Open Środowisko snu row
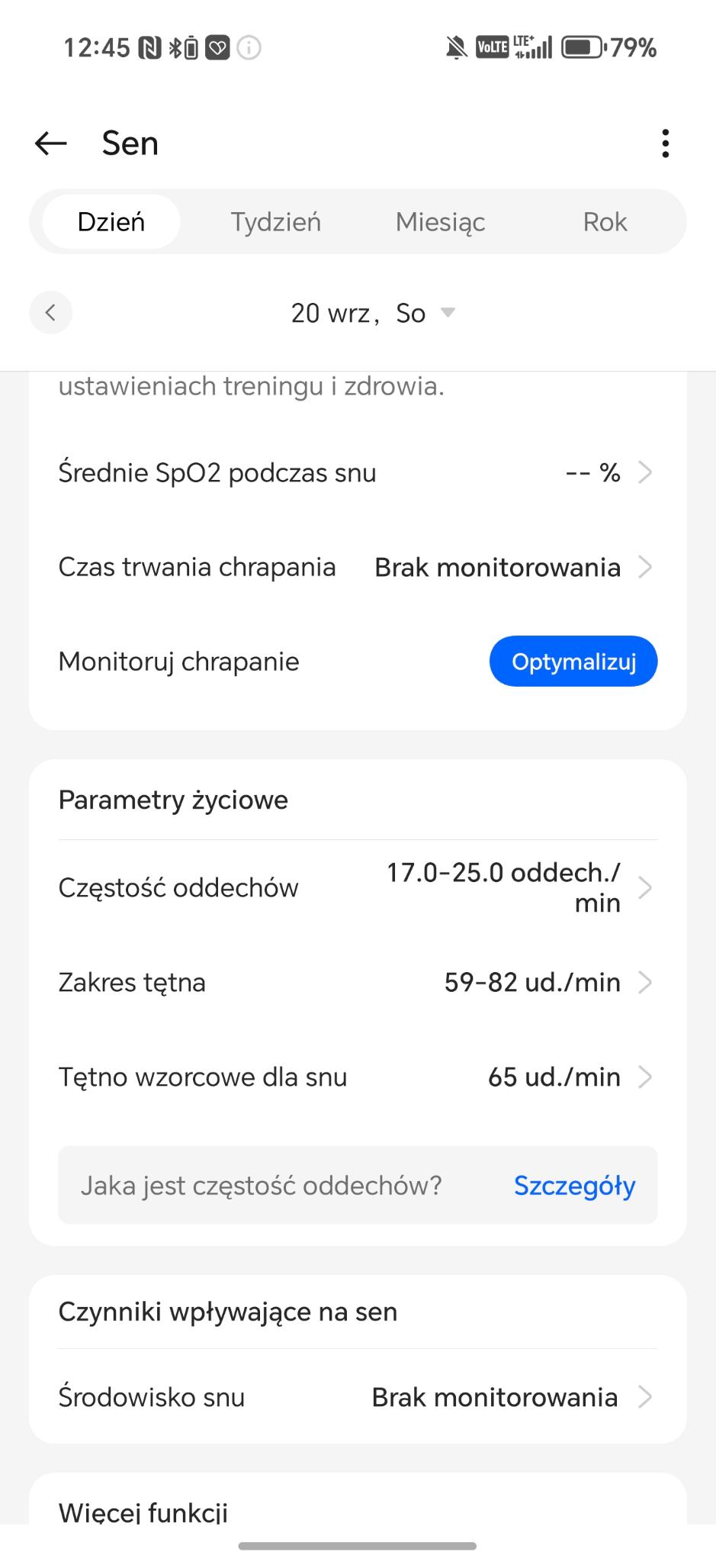716x1568 pixels. tap(357, 1397)
